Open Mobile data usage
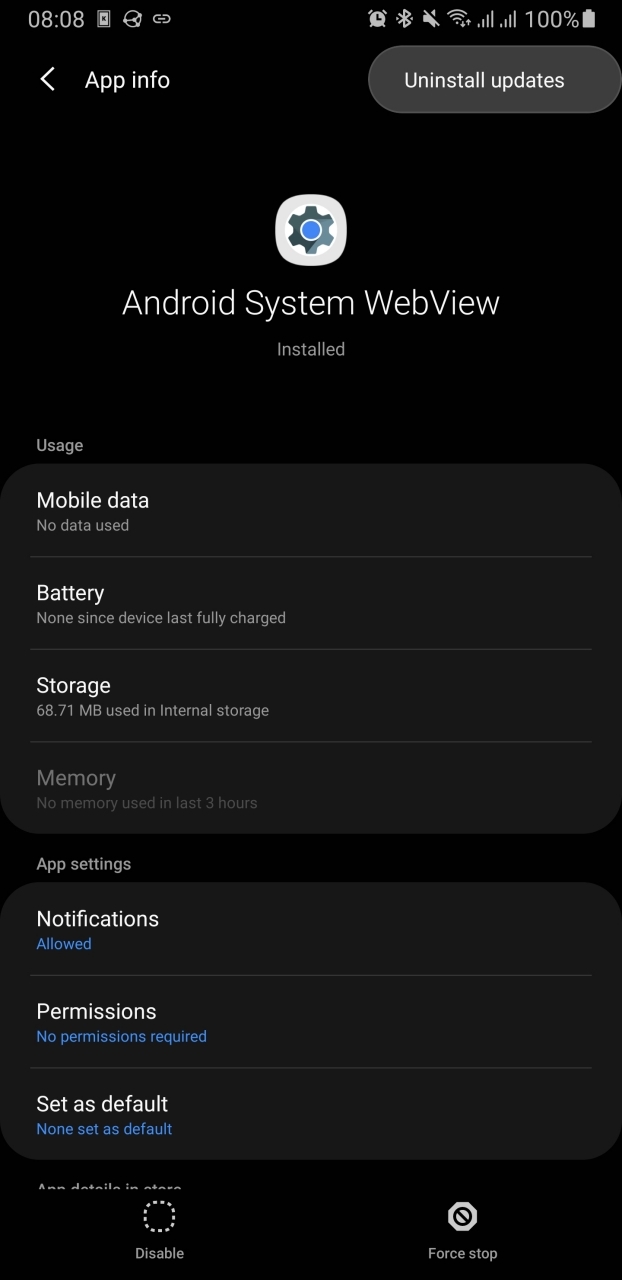This screenshot has width=622, height=1280. pyautogui.click(x=310, y=511)
